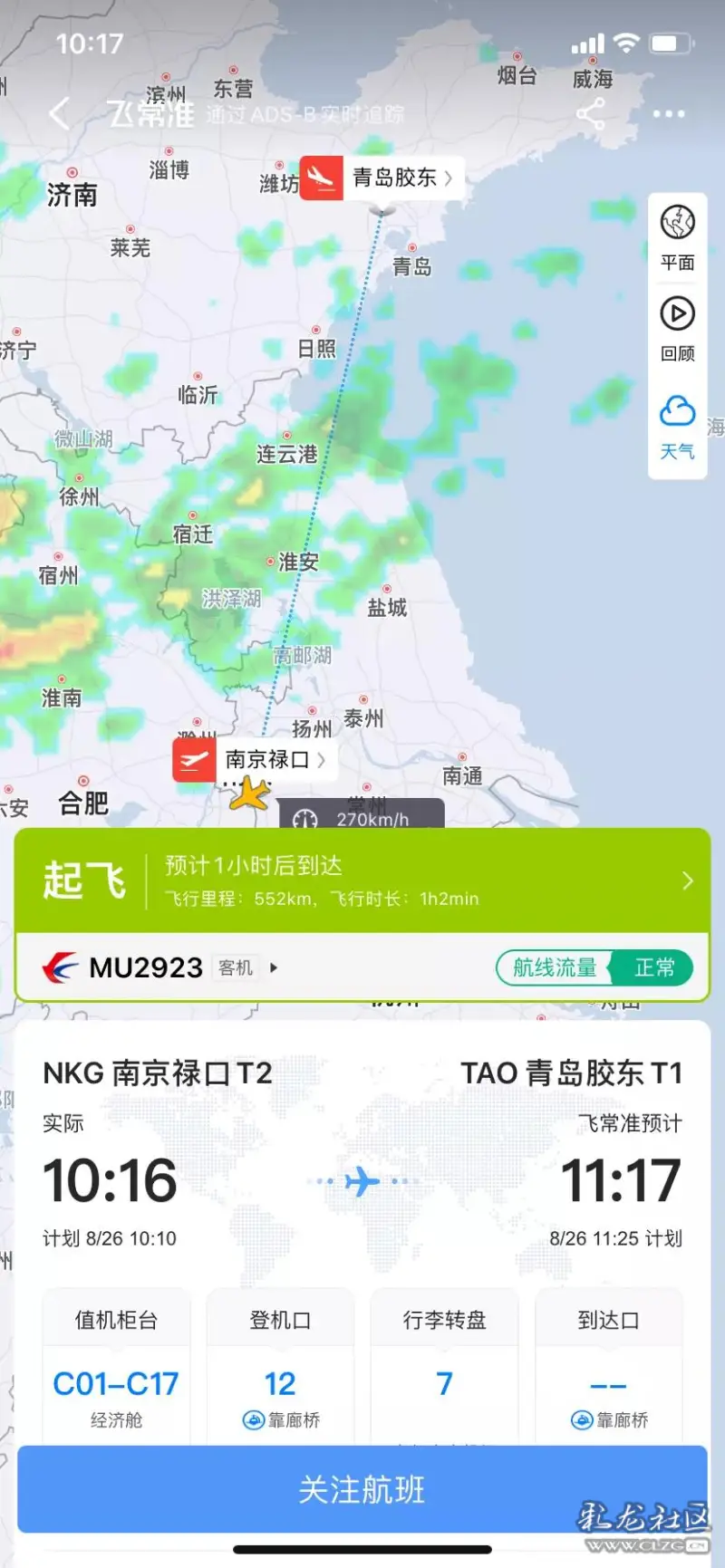Go back using the top-left arrow
Image resolution: width=725 pixels, height=1568 pixels.
click(60, 114)
